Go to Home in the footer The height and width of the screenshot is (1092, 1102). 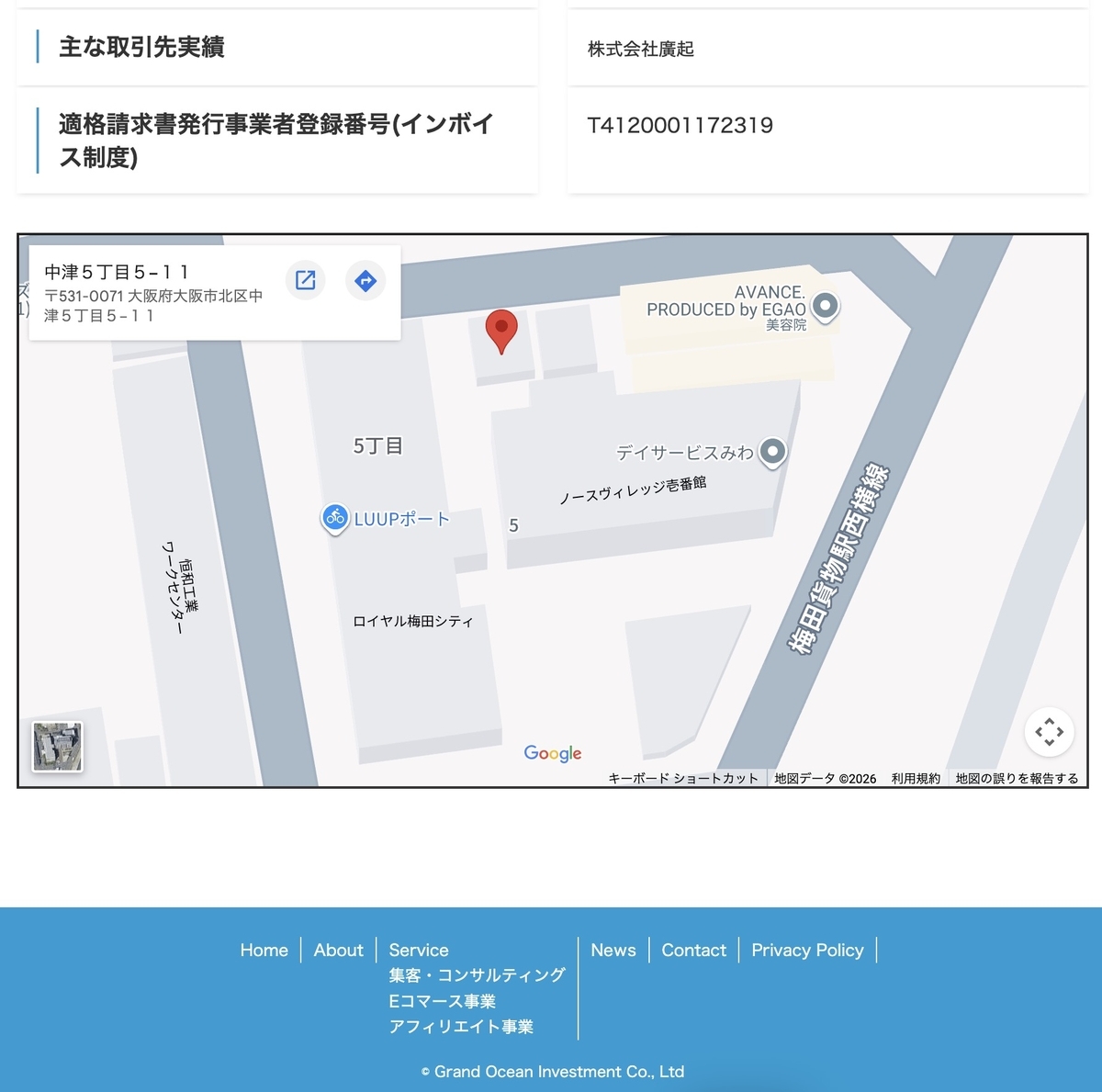point(264,950)
